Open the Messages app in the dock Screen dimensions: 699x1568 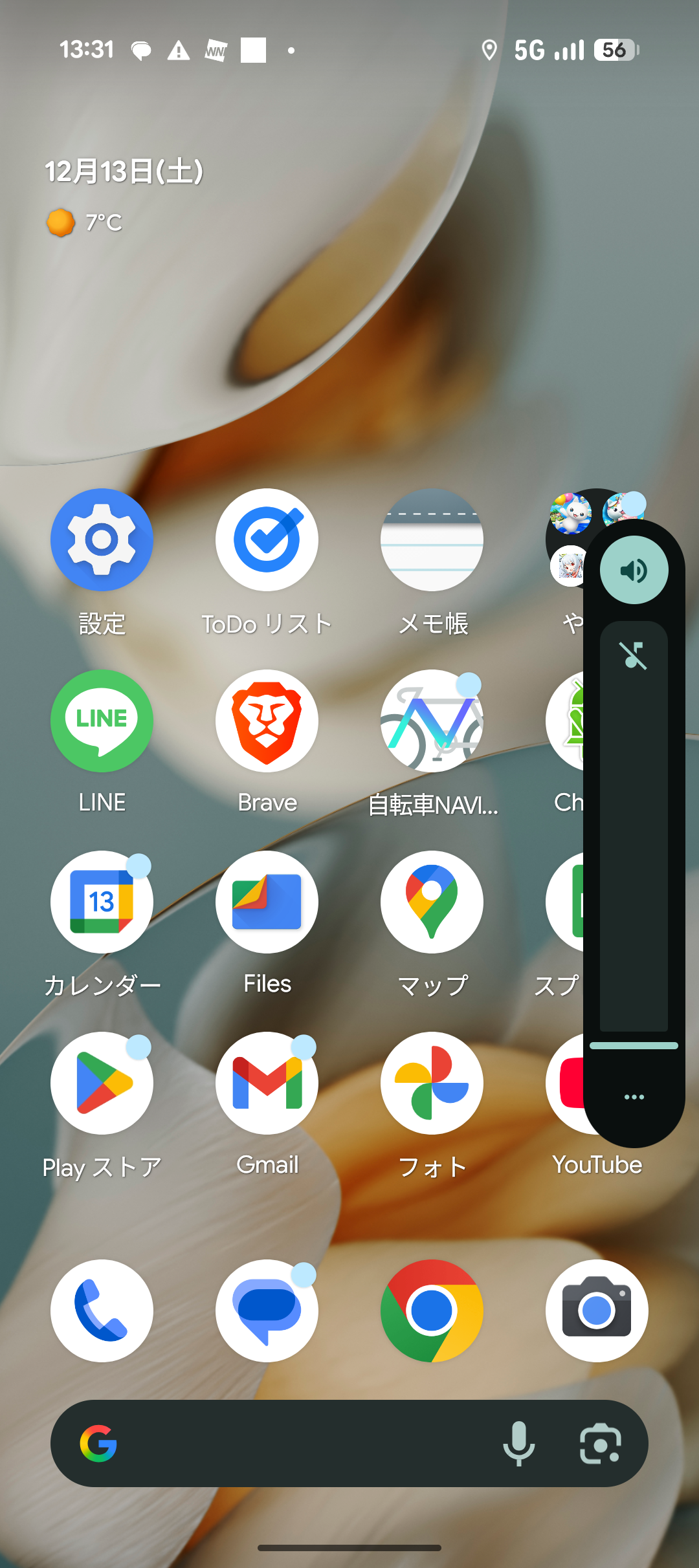coord(267,1311)
